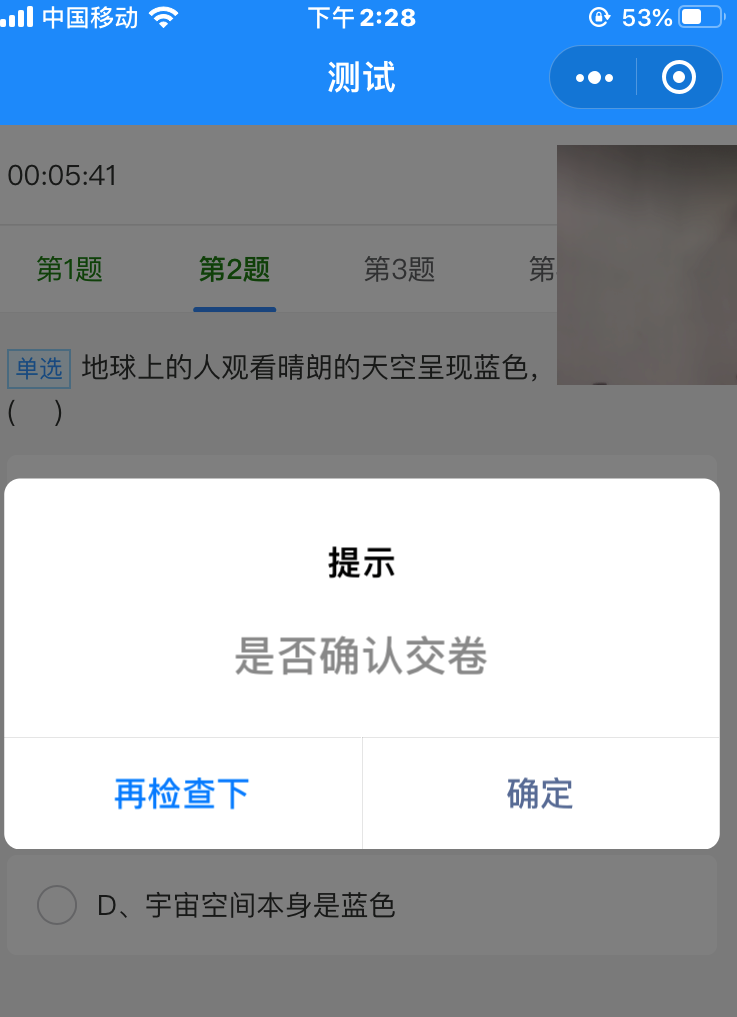Open the mini program more options menu
Image resolution: width=737 pixels, height=1017 pixels.
[594, 77]
